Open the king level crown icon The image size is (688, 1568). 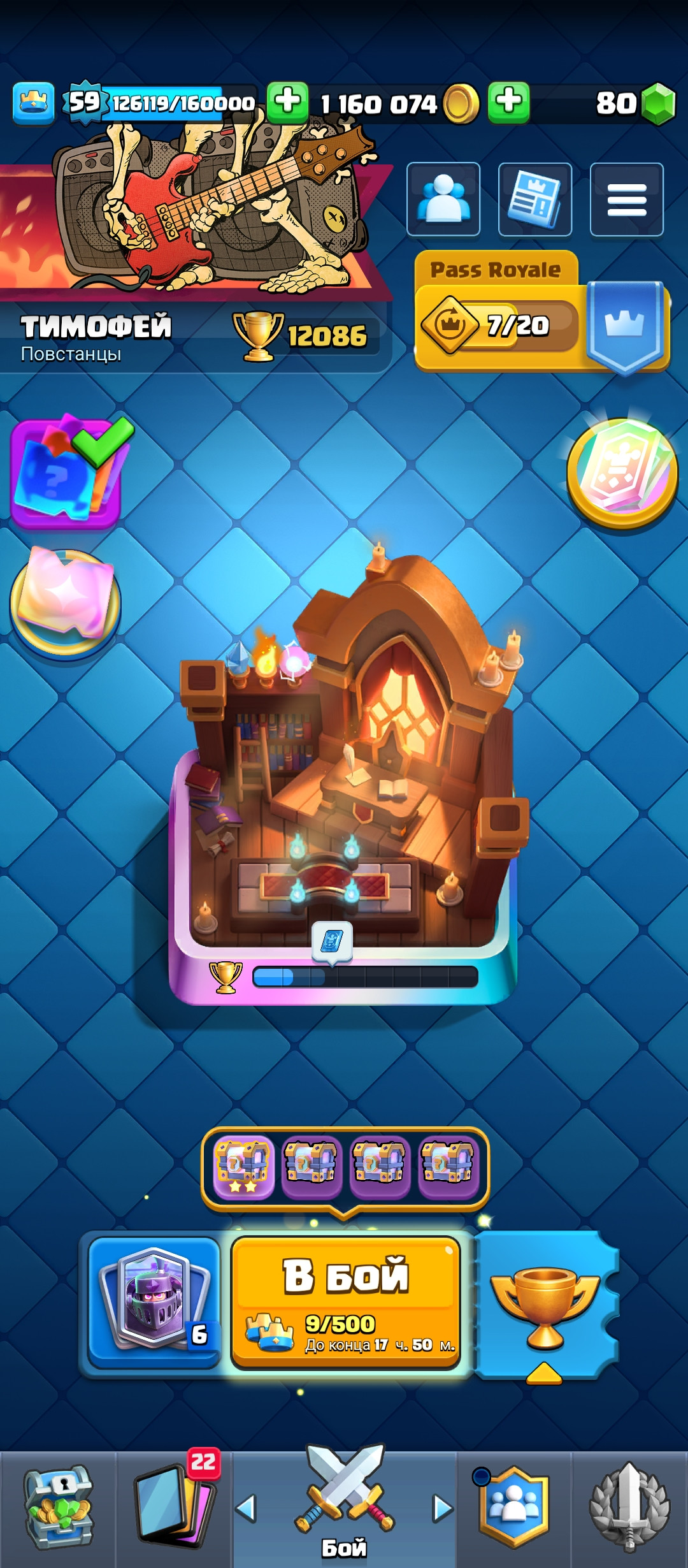pyautogui.click(x=33, y=102)
